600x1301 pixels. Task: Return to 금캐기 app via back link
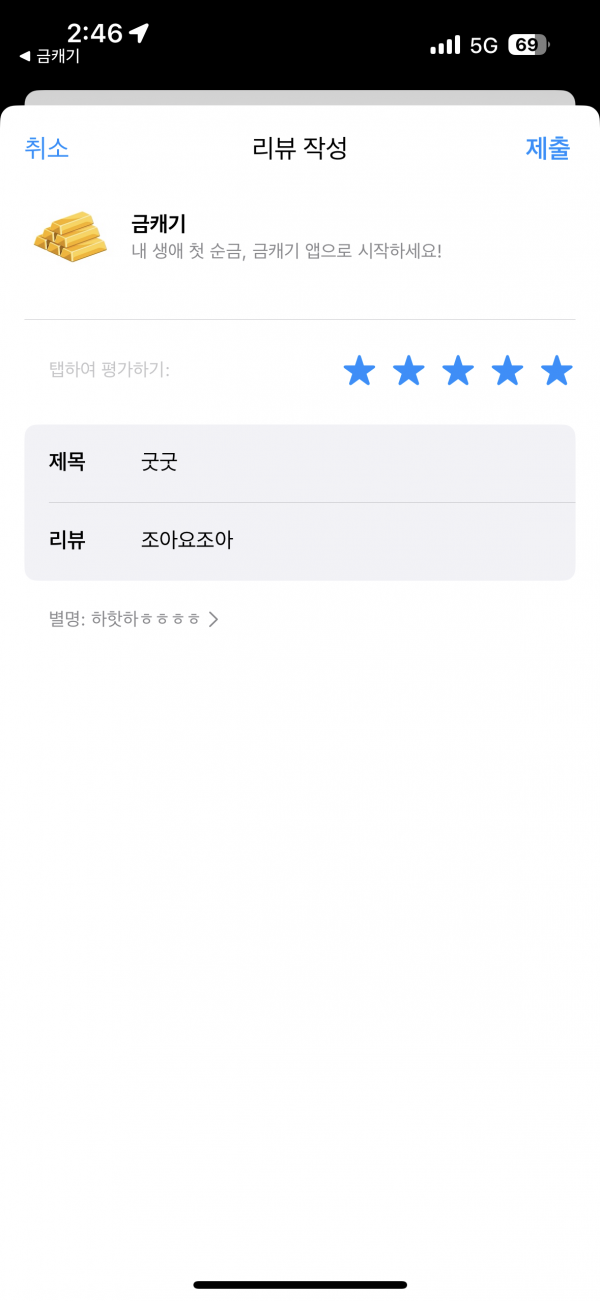49,56
